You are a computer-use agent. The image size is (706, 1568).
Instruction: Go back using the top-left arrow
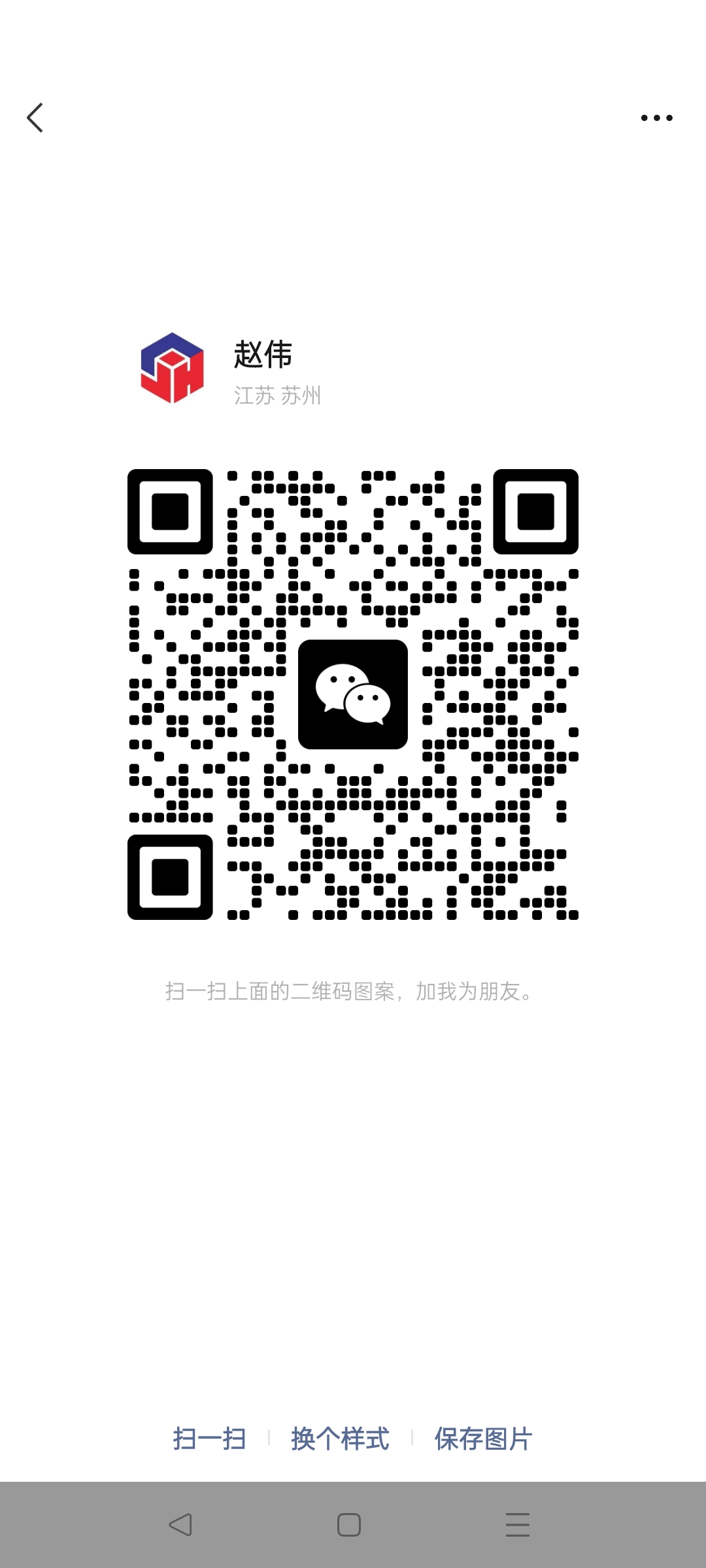[x=35, y=118]
